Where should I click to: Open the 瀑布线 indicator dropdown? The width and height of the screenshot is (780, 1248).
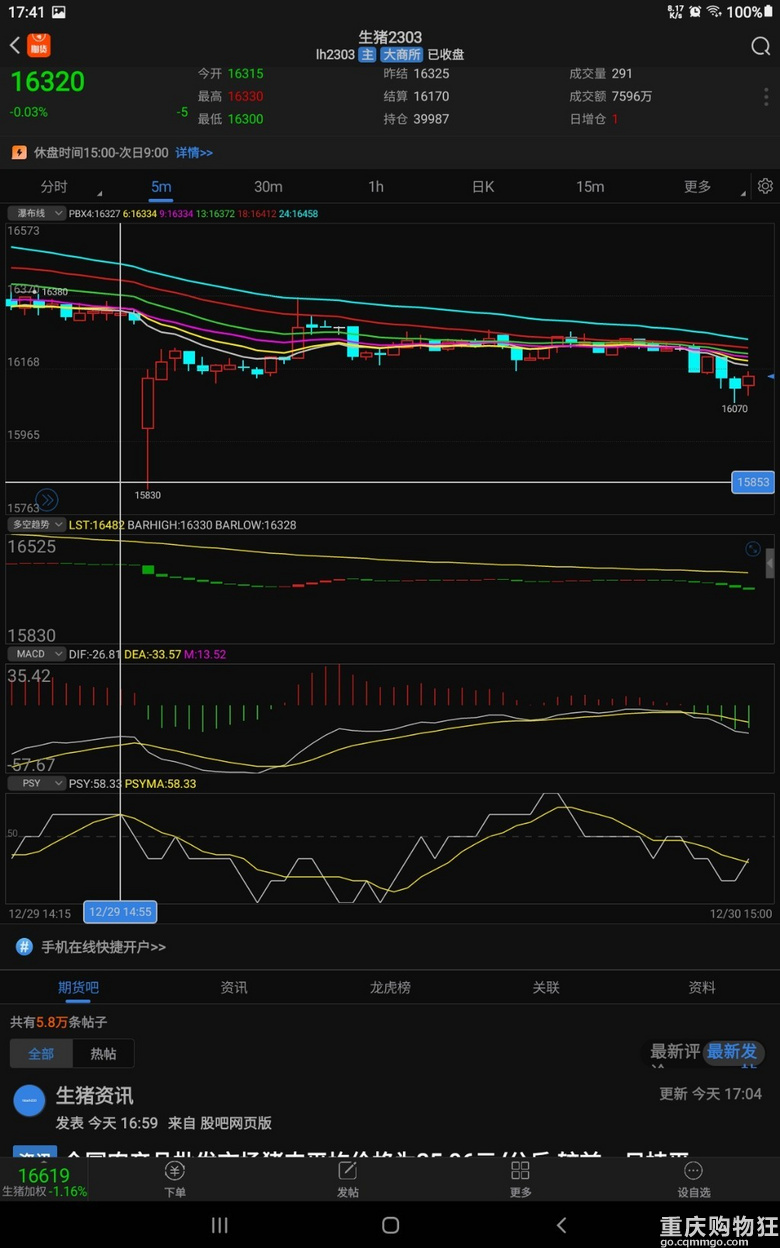[x=35, y=213]
